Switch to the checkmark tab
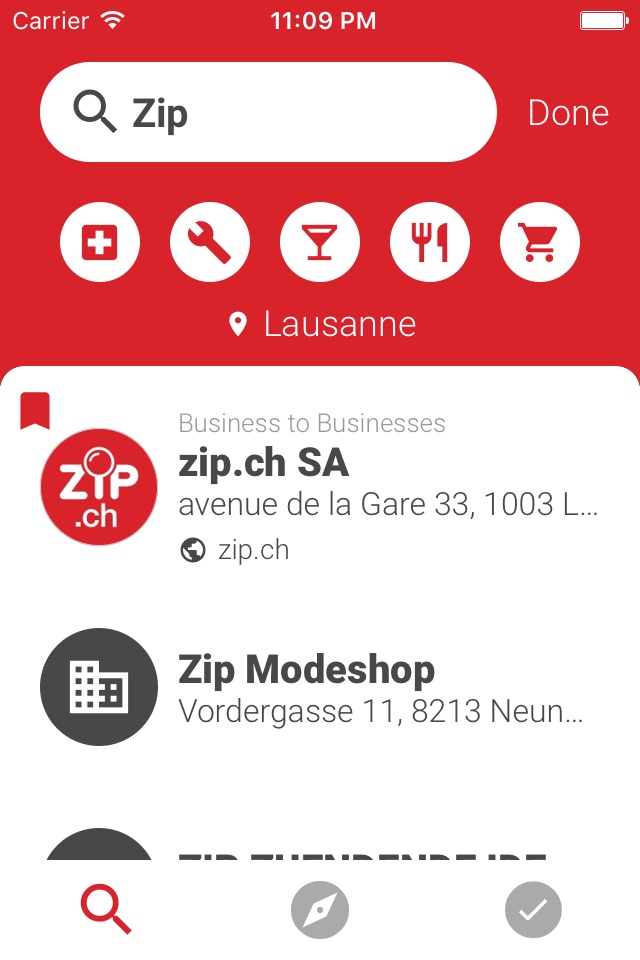 [x=533, y=910]
